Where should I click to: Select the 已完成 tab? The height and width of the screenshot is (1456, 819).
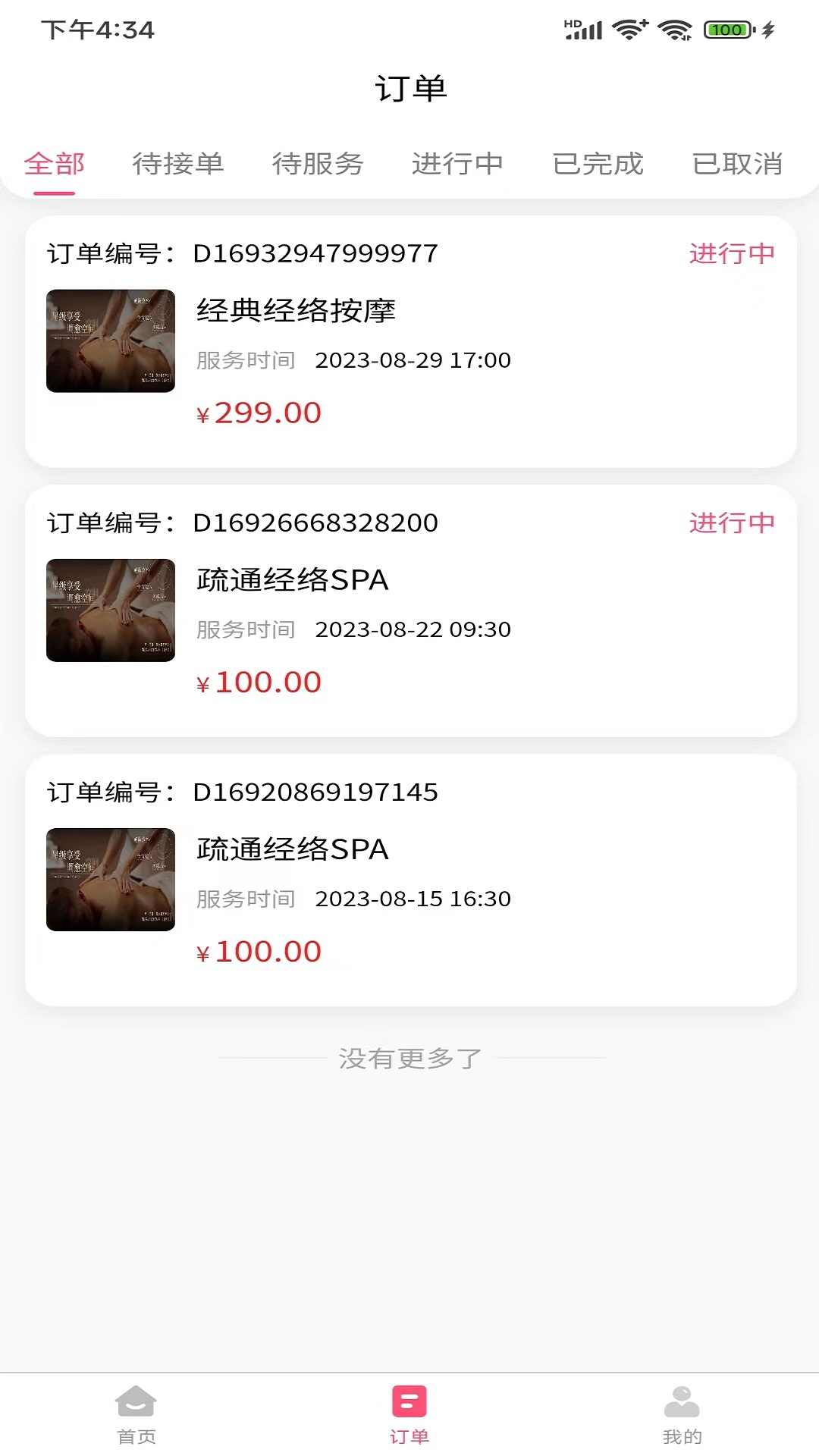tap(598, 164)
